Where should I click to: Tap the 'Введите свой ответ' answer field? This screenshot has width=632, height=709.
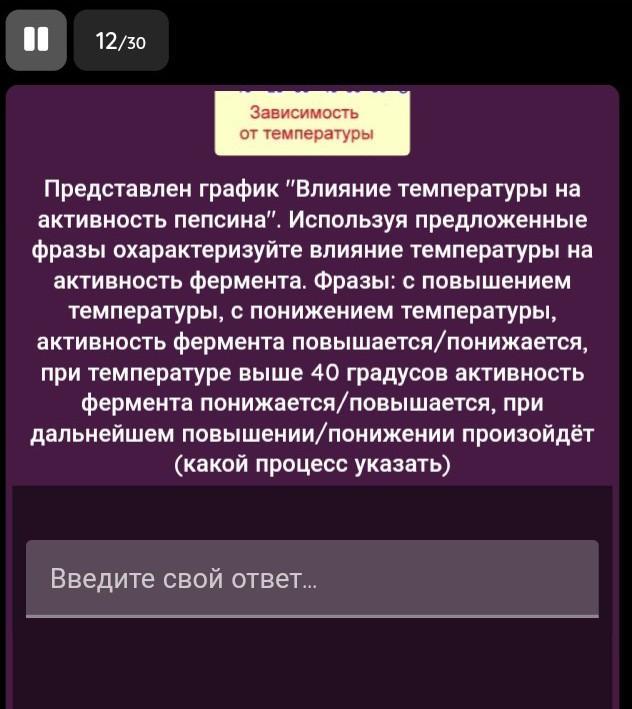coord(312,578)
